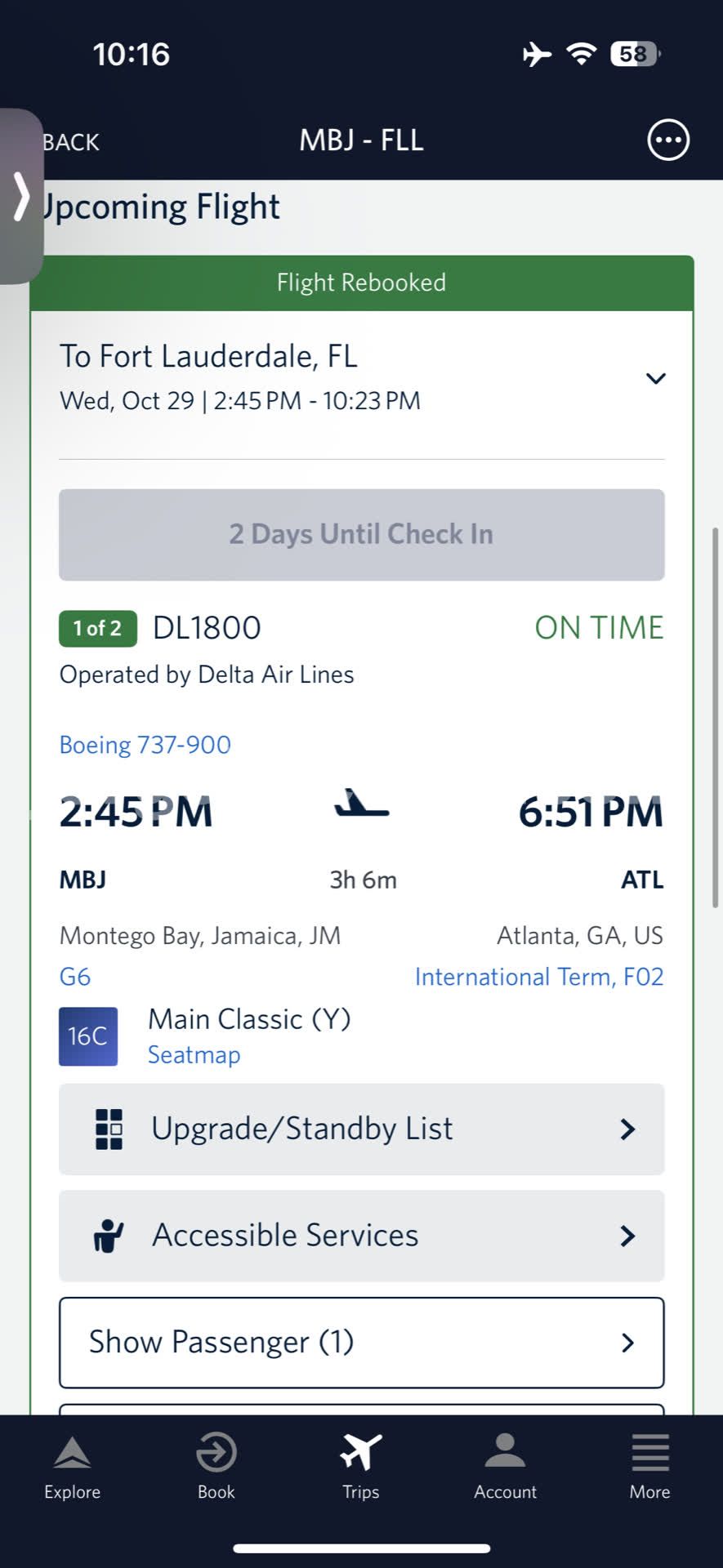Select the Trips tab
Screen dimensions: 723x1568
tap(360, 1468)
